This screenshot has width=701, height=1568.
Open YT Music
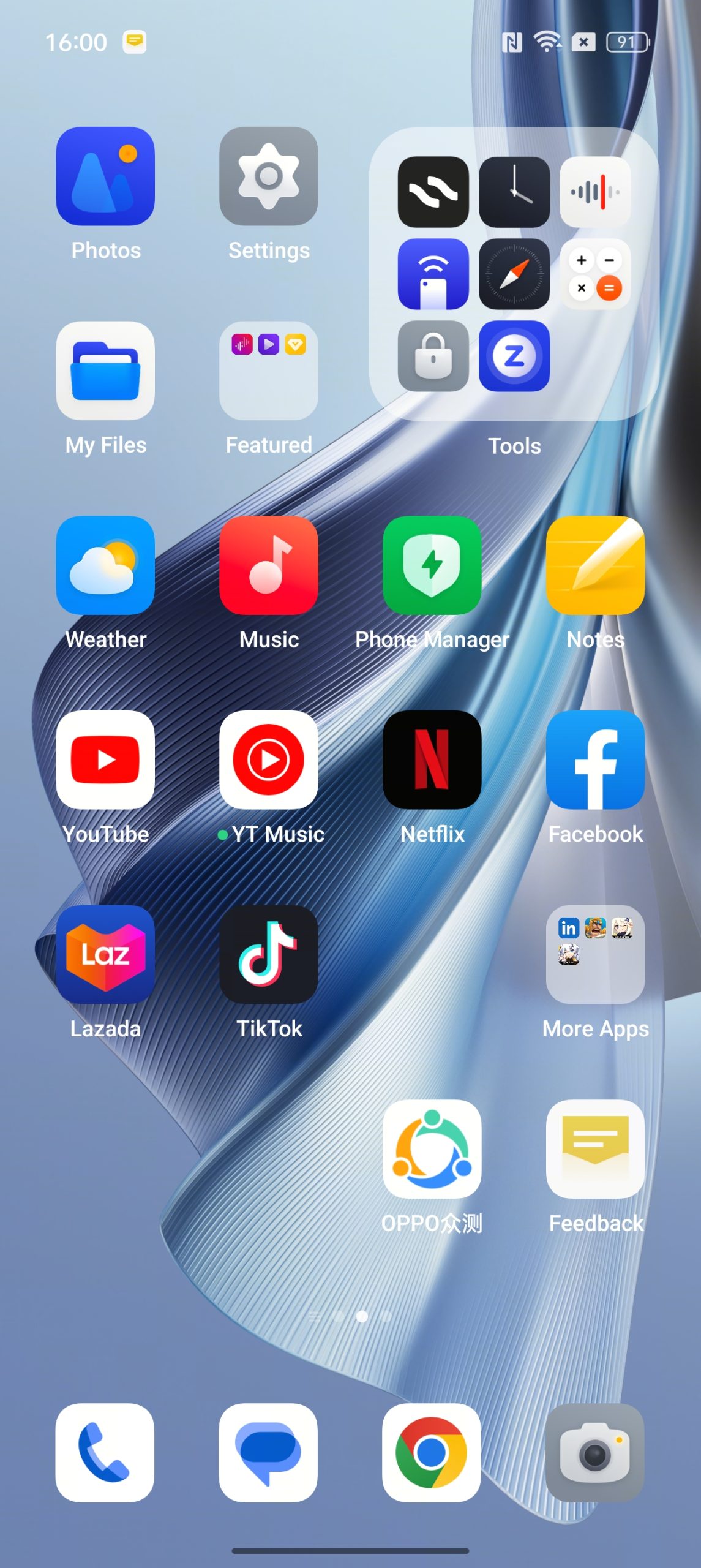tap(269, 759)
